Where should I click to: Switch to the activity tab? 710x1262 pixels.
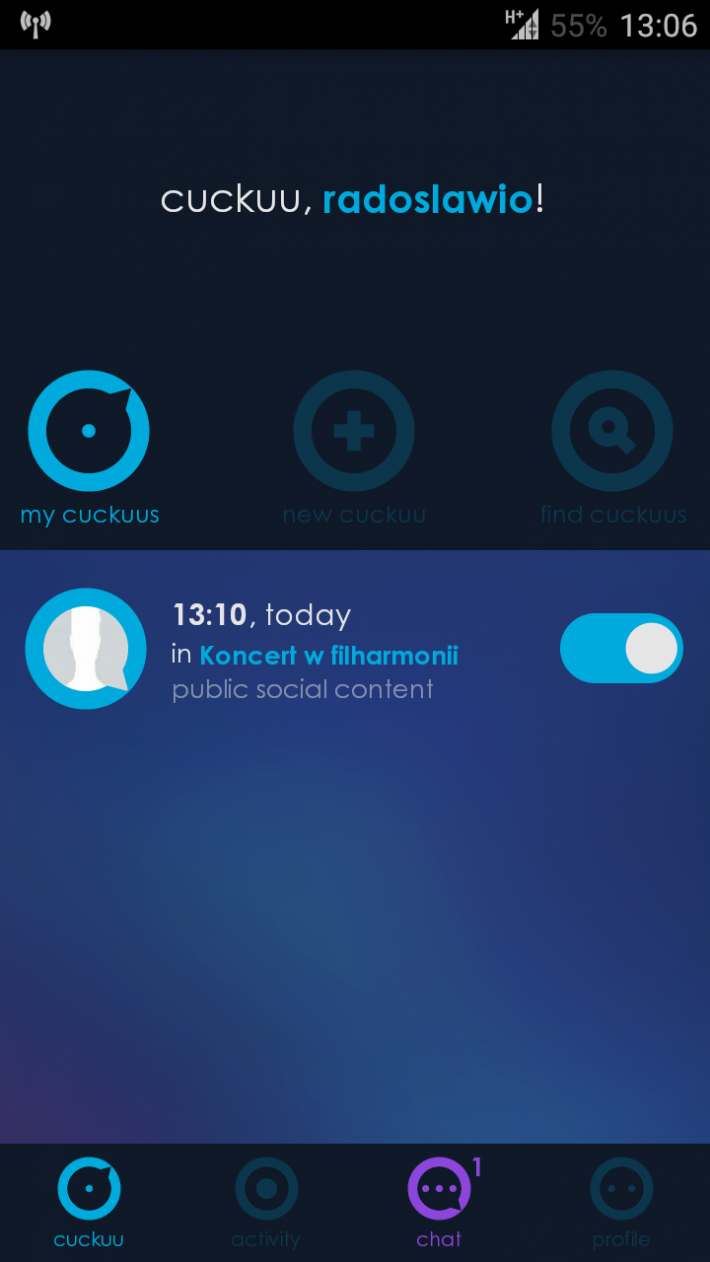(x=266, y=1202)
